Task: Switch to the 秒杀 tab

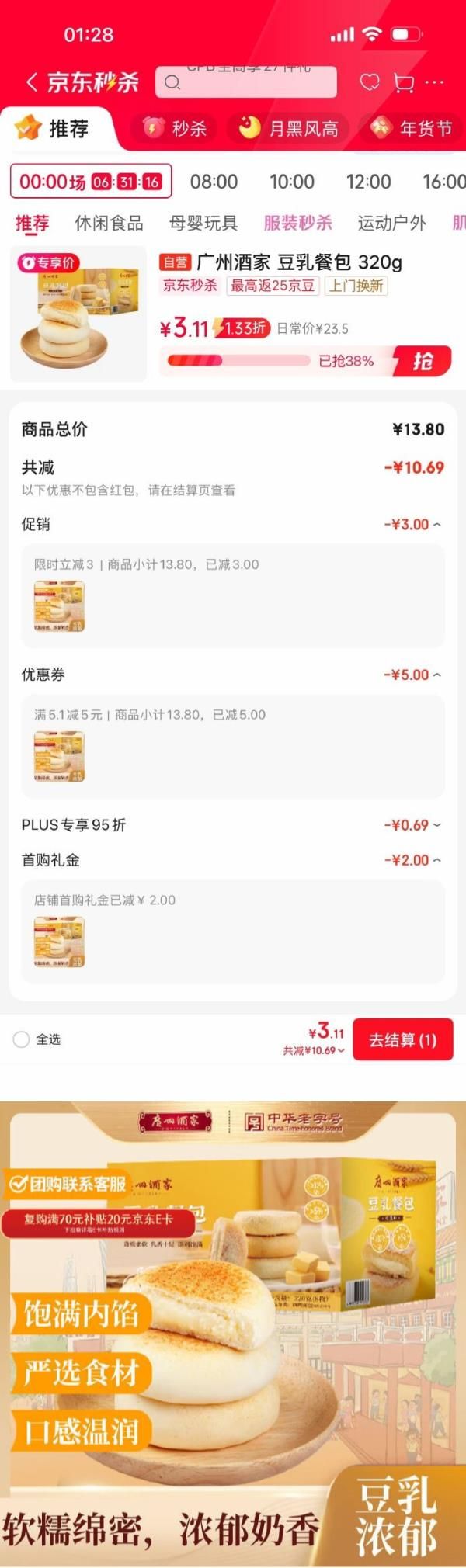Action: (176, 128)
